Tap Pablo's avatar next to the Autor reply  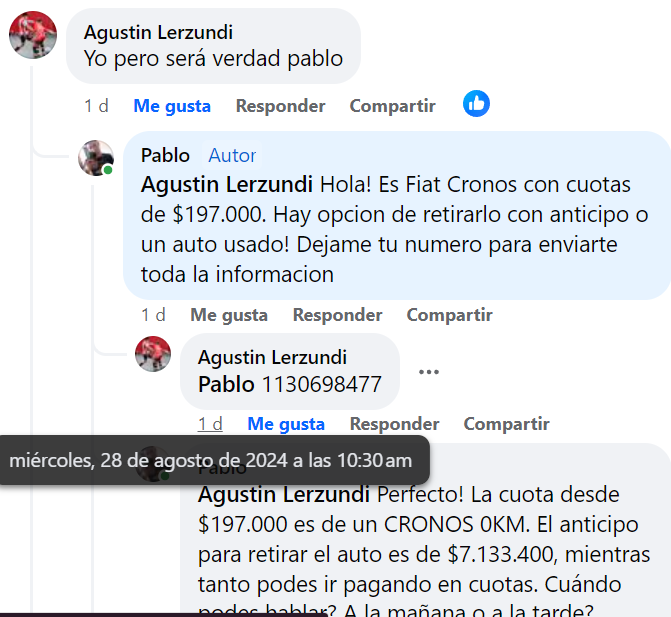(x=96, y=158)
